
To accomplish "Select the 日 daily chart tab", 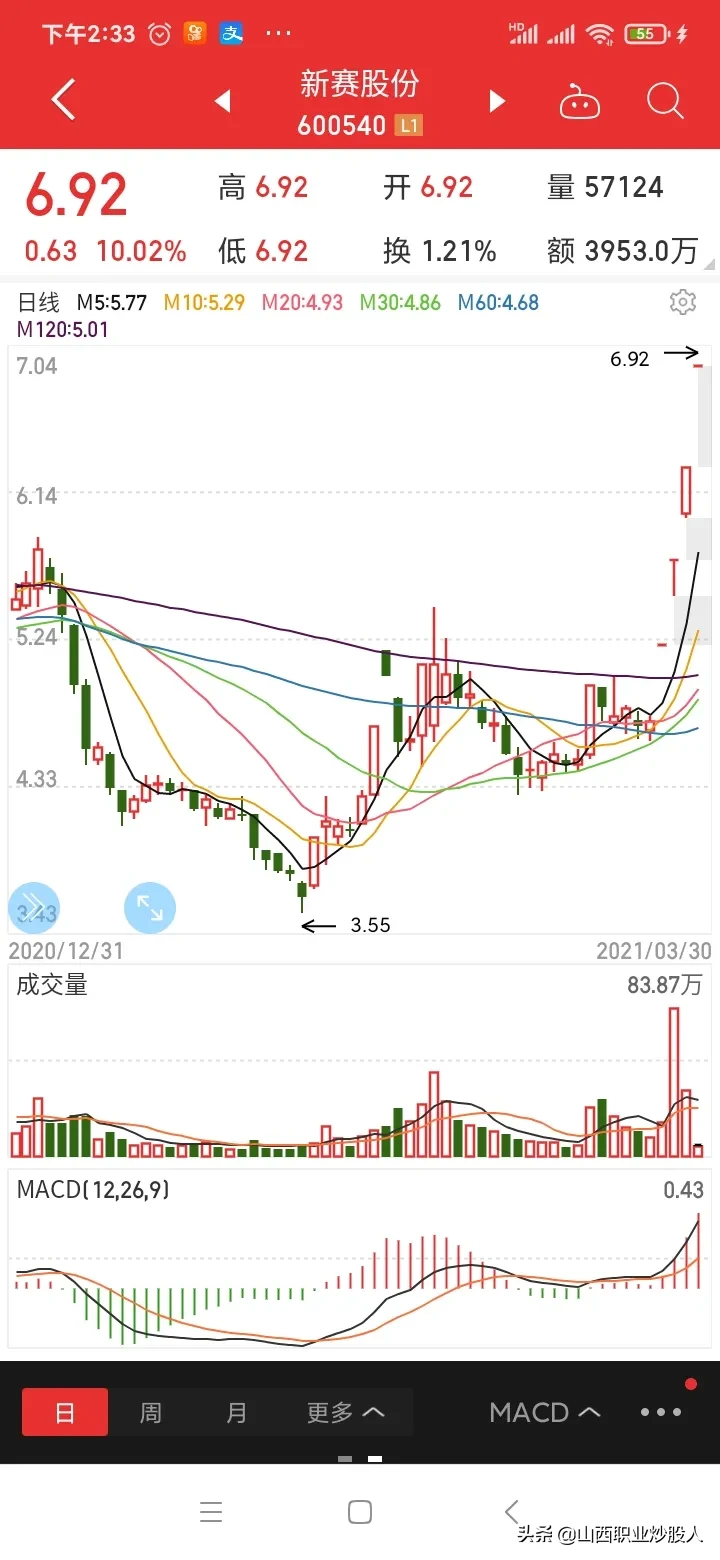I will (65, 1412).
